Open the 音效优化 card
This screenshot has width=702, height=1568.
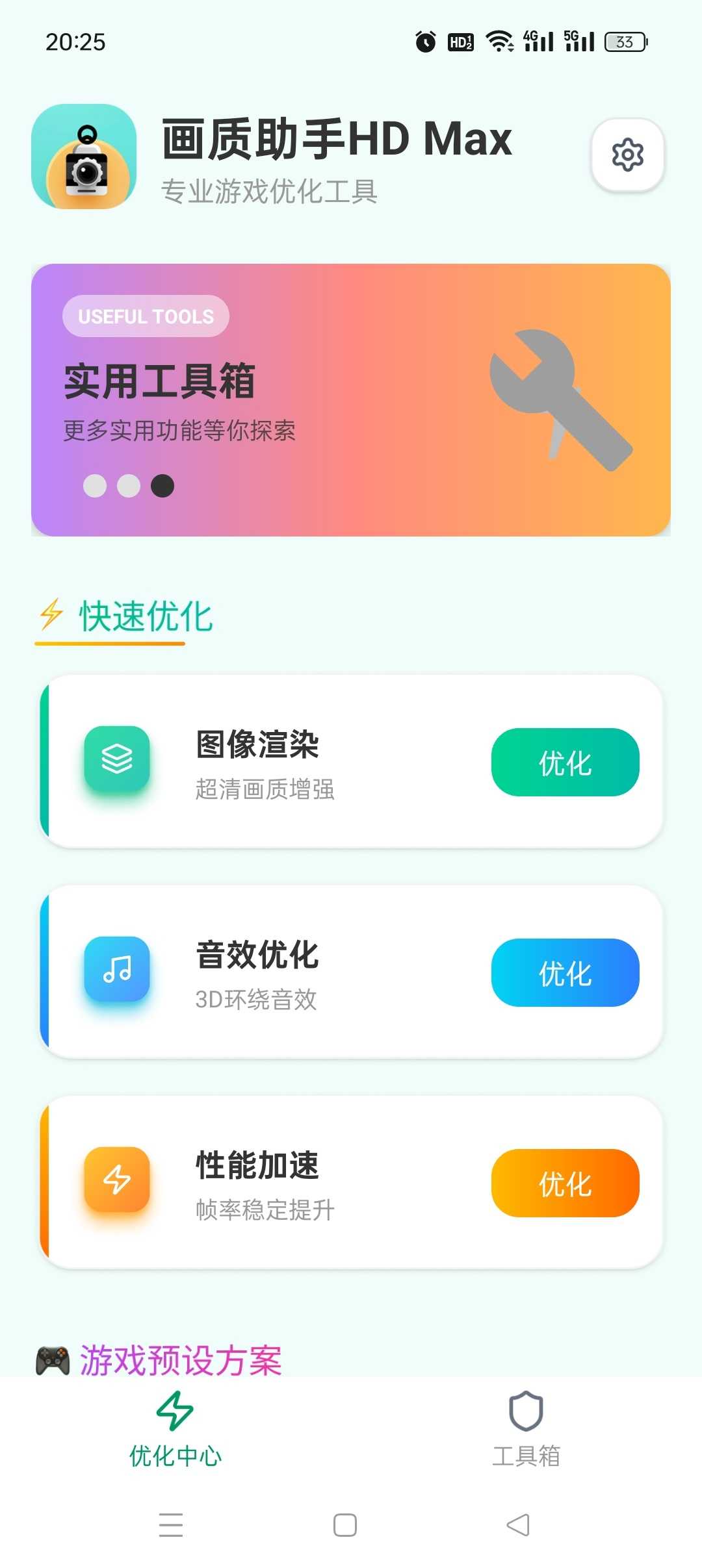point(292,972)
